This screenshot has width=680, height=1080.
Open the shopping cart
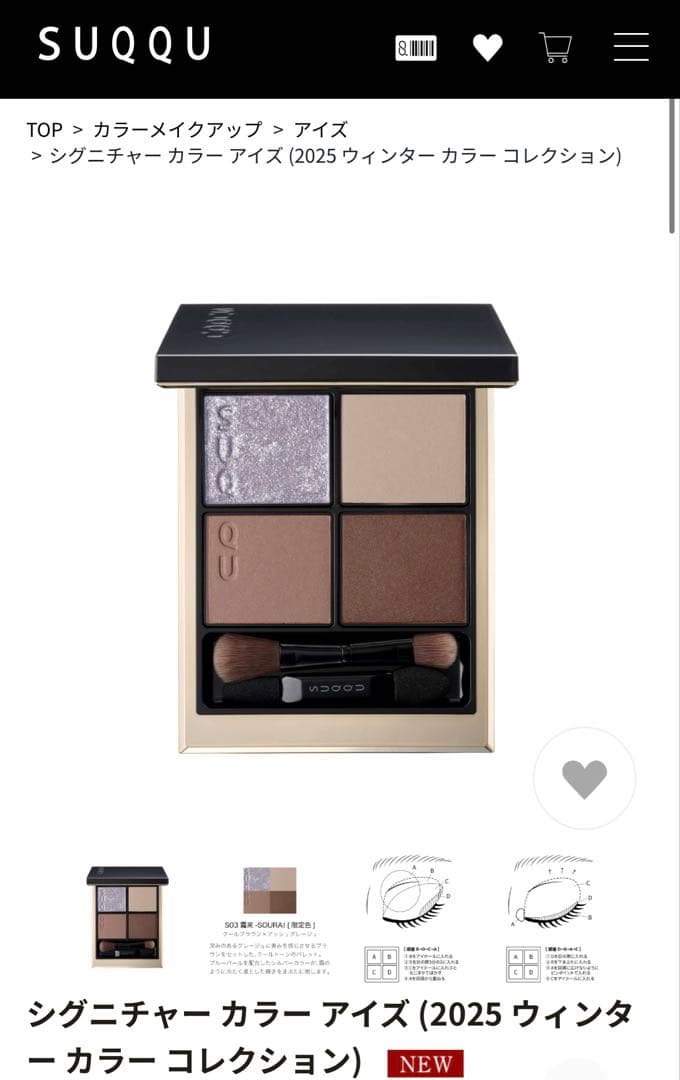point(556,47)
